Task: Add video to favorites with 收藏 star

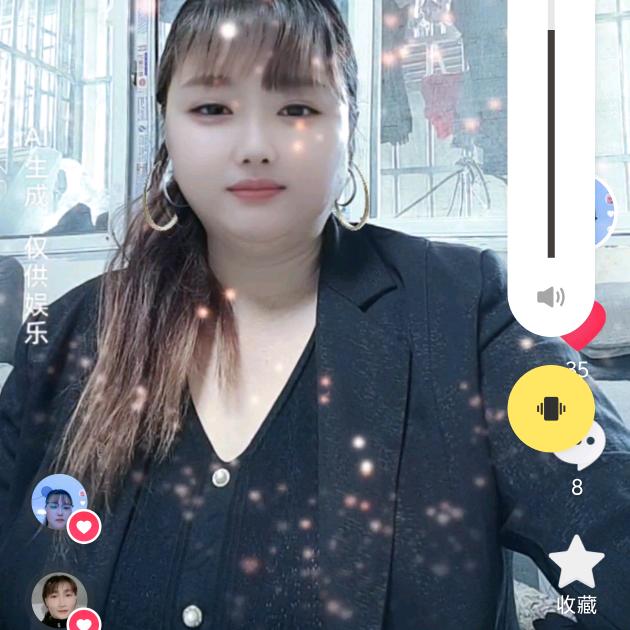Action: point(577,564)
